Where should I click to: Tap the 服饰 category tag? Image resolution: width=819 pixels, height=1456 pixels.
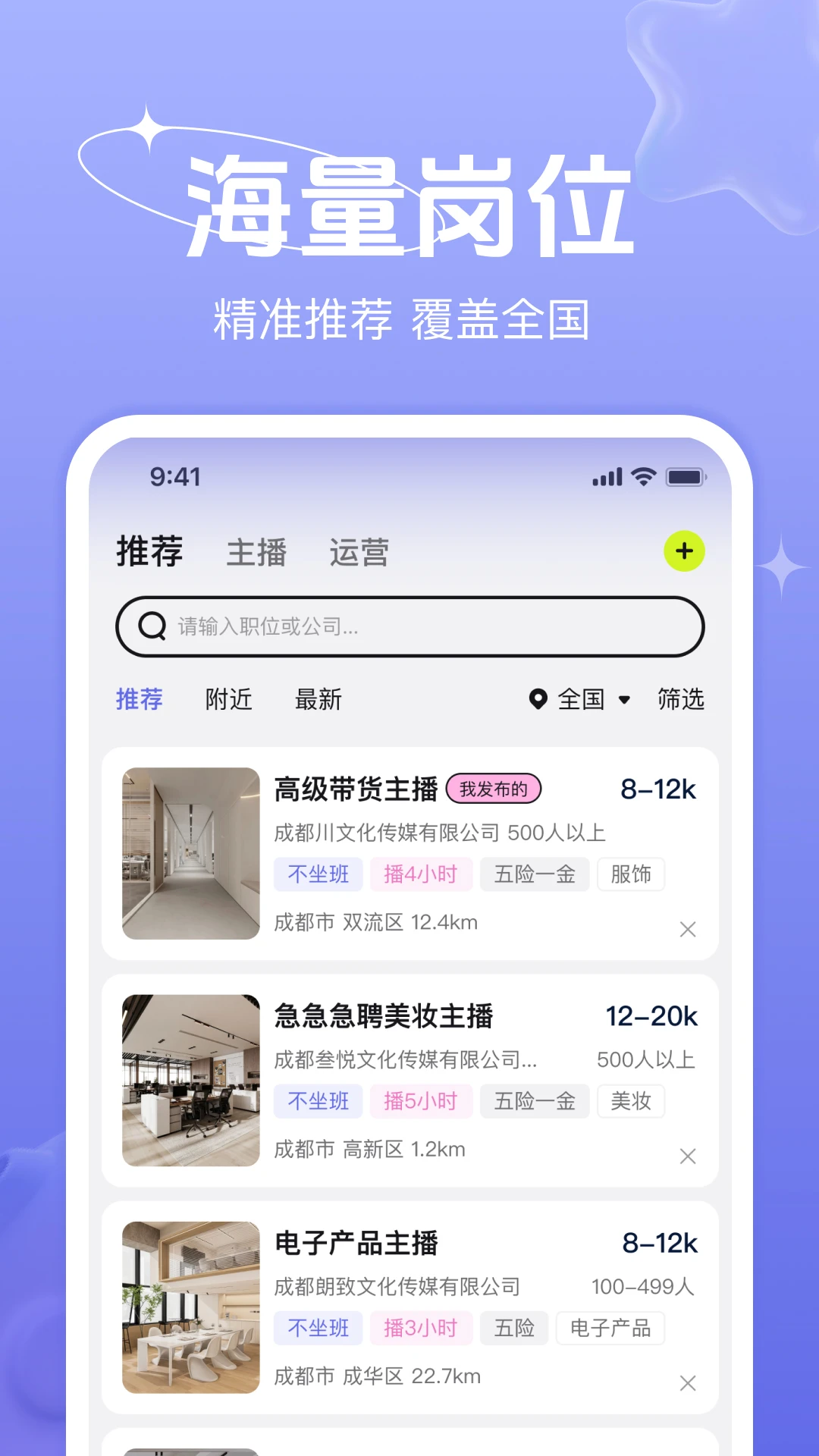(631, 874)
